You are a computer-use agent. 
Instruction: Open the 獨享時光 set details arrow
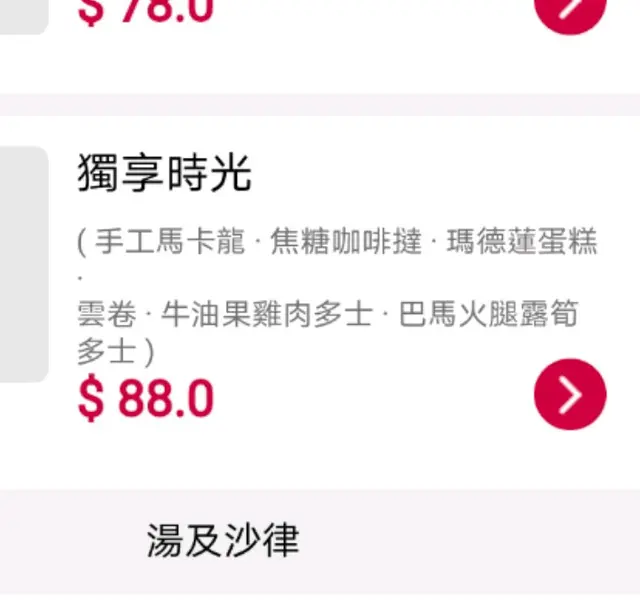(570, 394)
